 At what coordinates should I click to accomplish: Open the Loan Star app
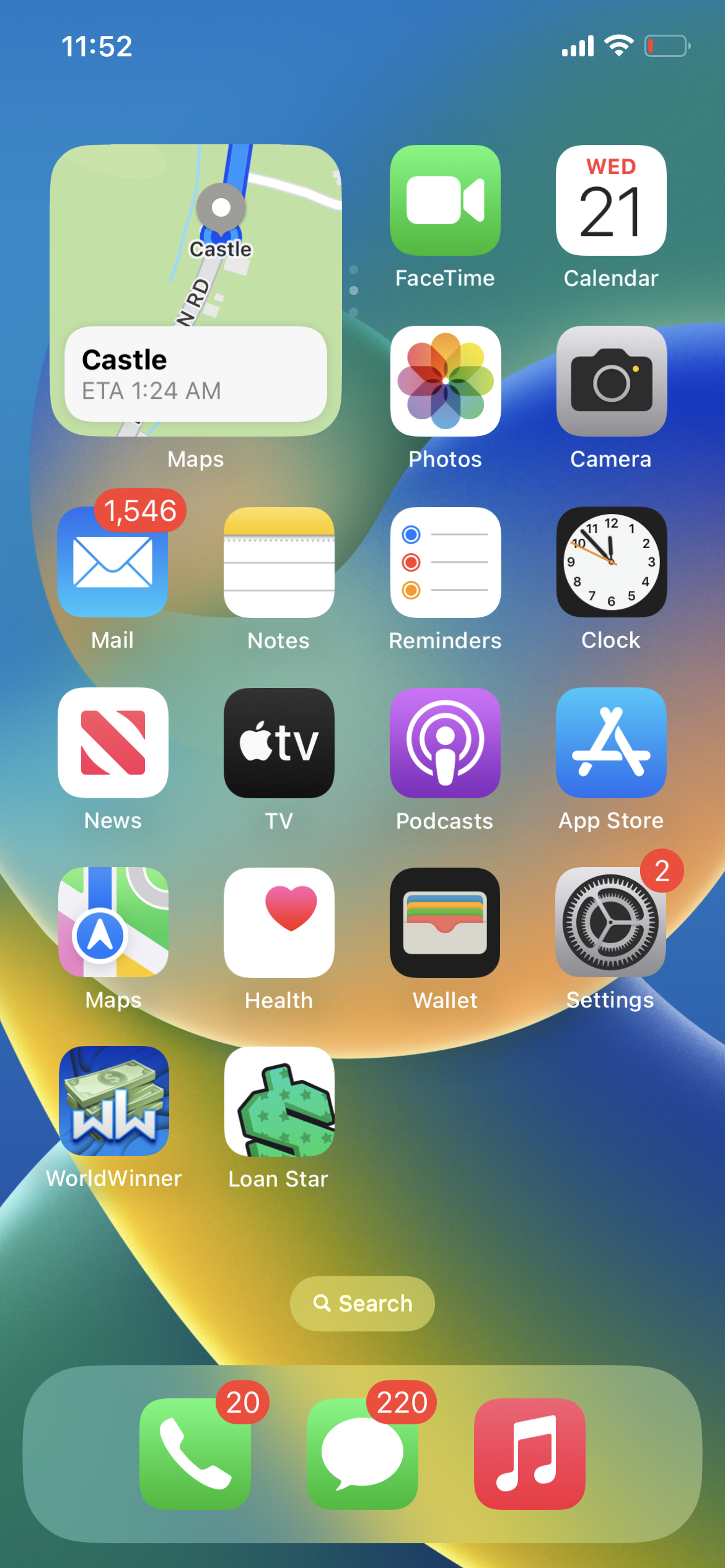(x=279, y=1101)
